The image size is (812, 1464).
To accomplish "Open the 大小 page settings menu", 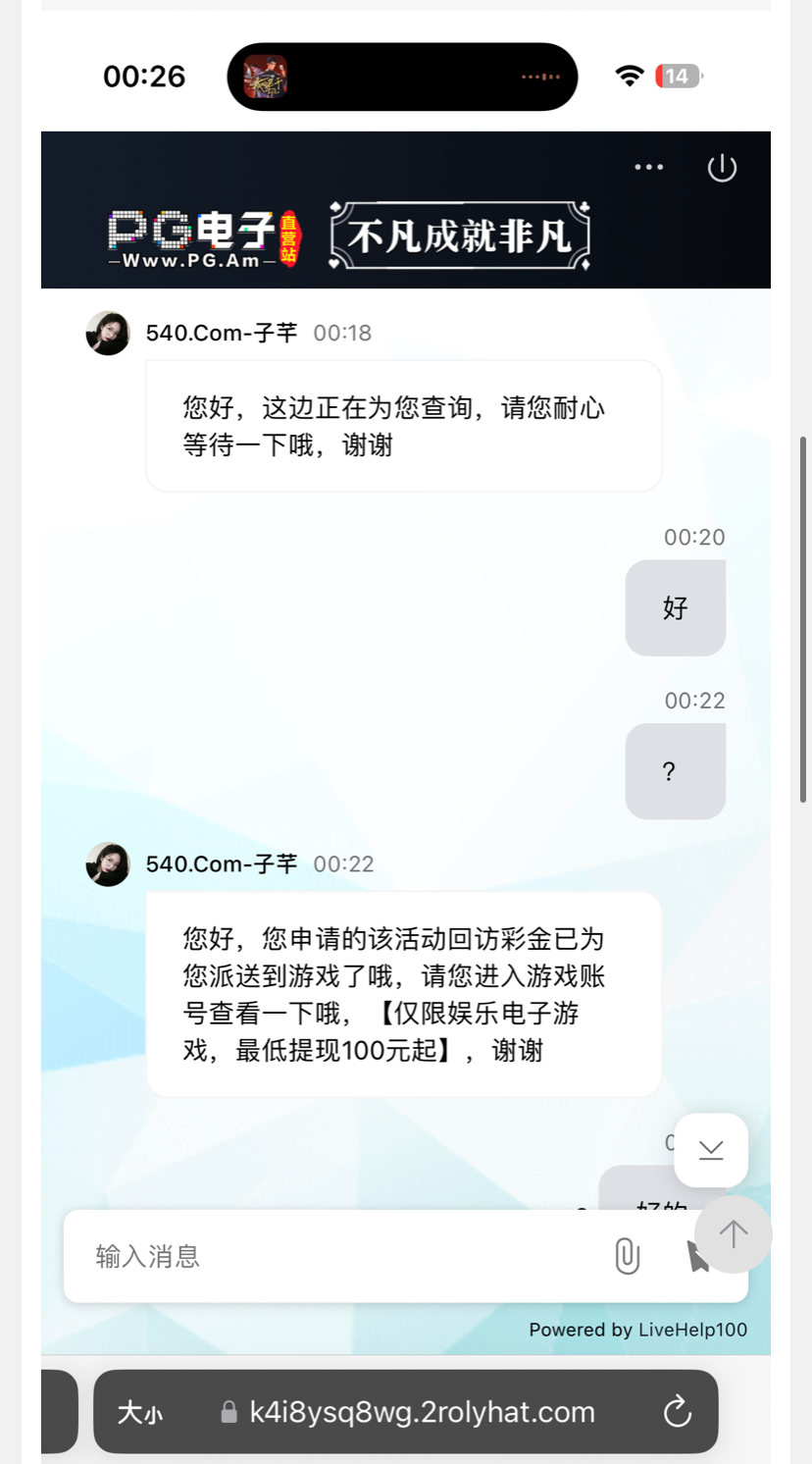I will [140, 1413].
